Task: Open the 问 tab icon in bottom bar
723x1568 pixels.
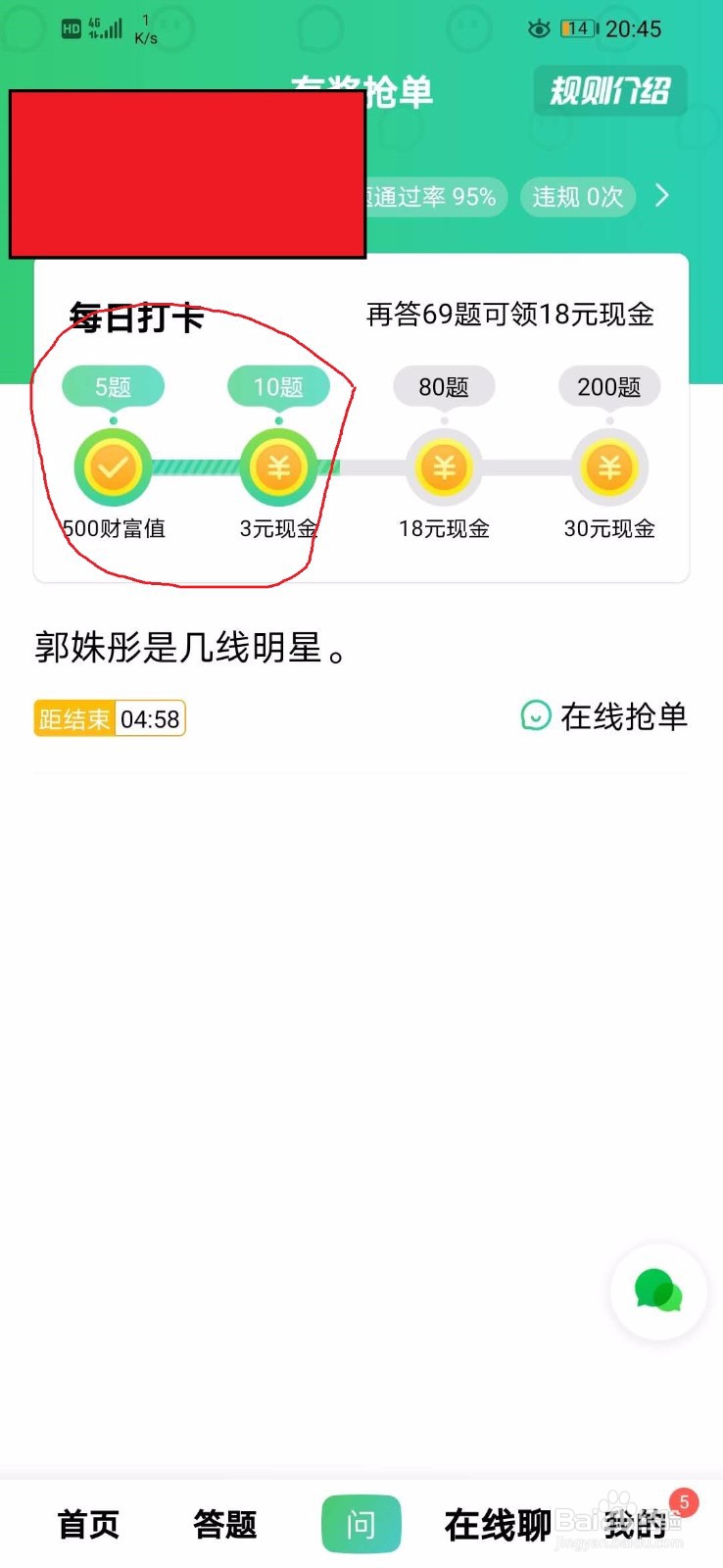Action: [x=361, y=1524]
